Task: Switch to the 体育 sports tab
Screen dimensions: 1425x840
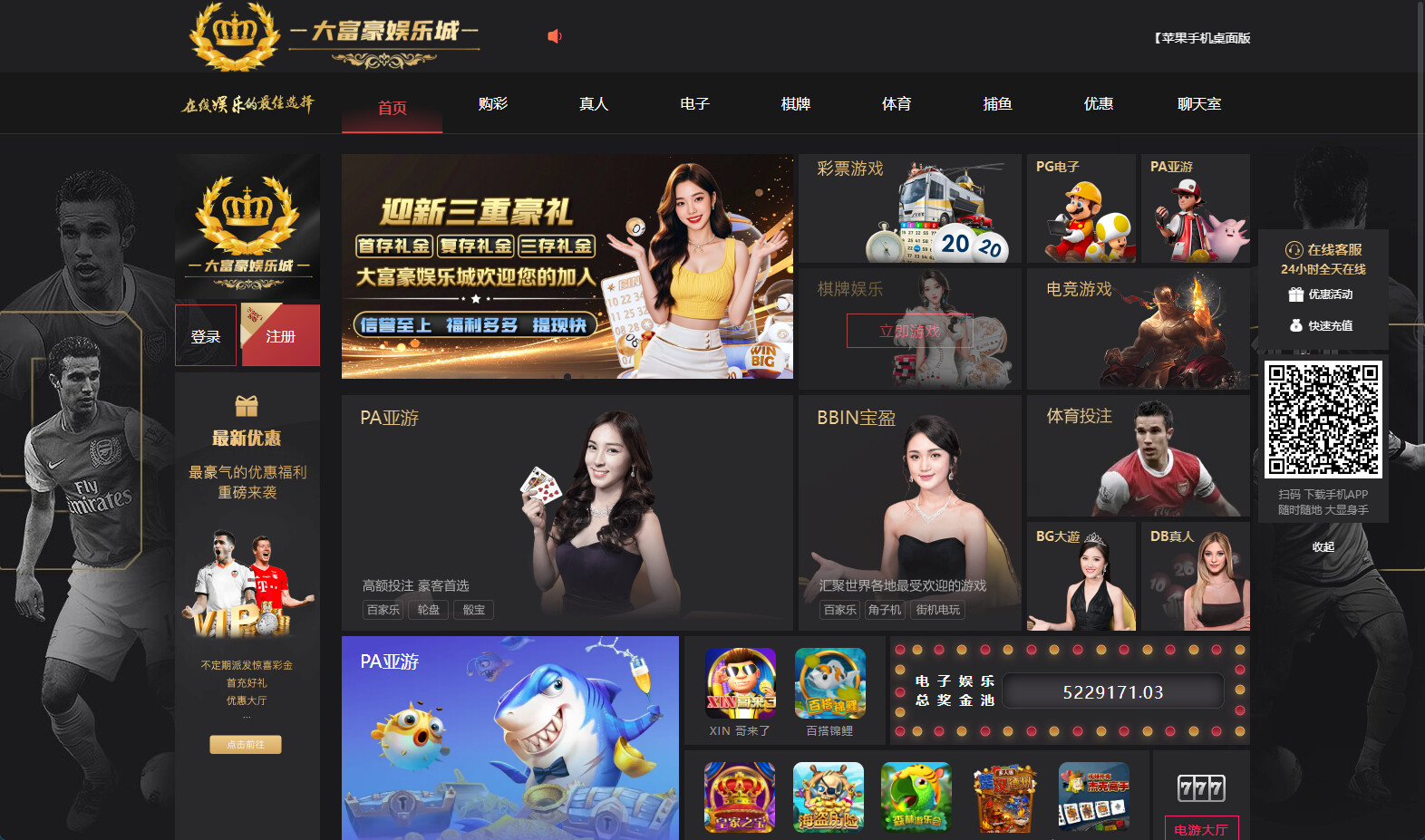Action: tap(897, 104)
